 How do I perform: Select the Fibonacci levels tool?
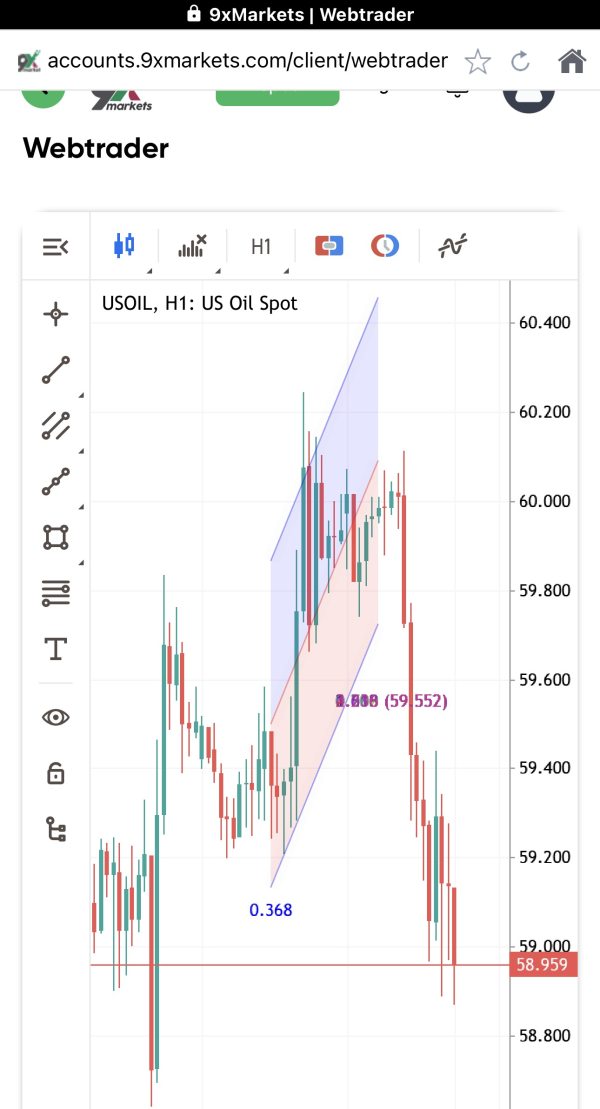click(x=55, y=594)
